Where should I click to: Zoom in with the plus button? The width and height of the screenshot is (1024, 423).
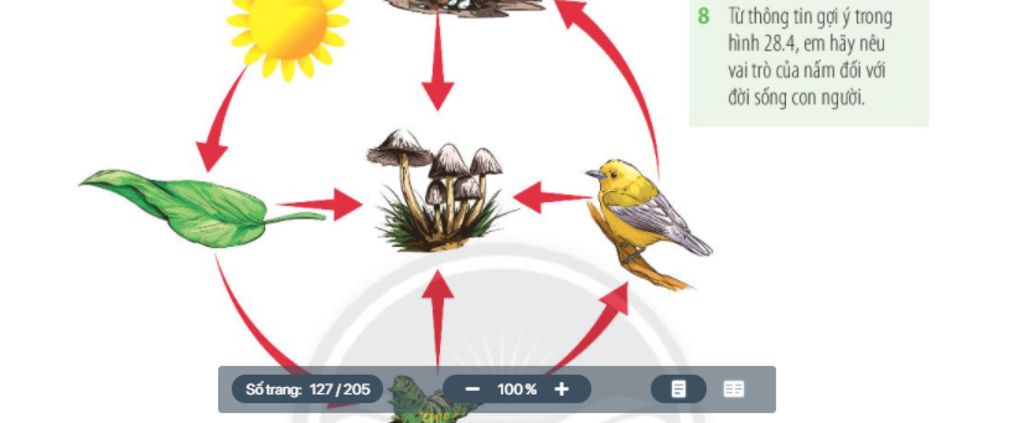click(561, 389)
